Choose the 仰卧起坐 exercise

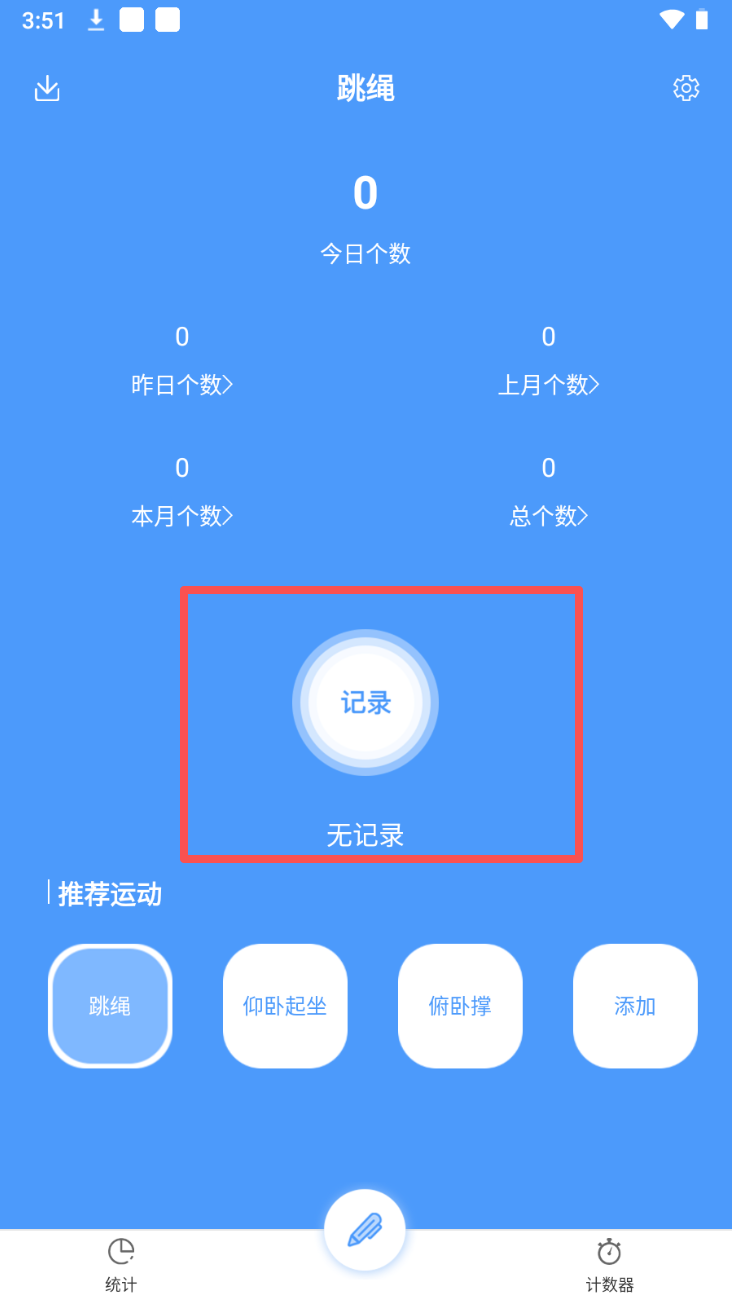point(285,1006)
